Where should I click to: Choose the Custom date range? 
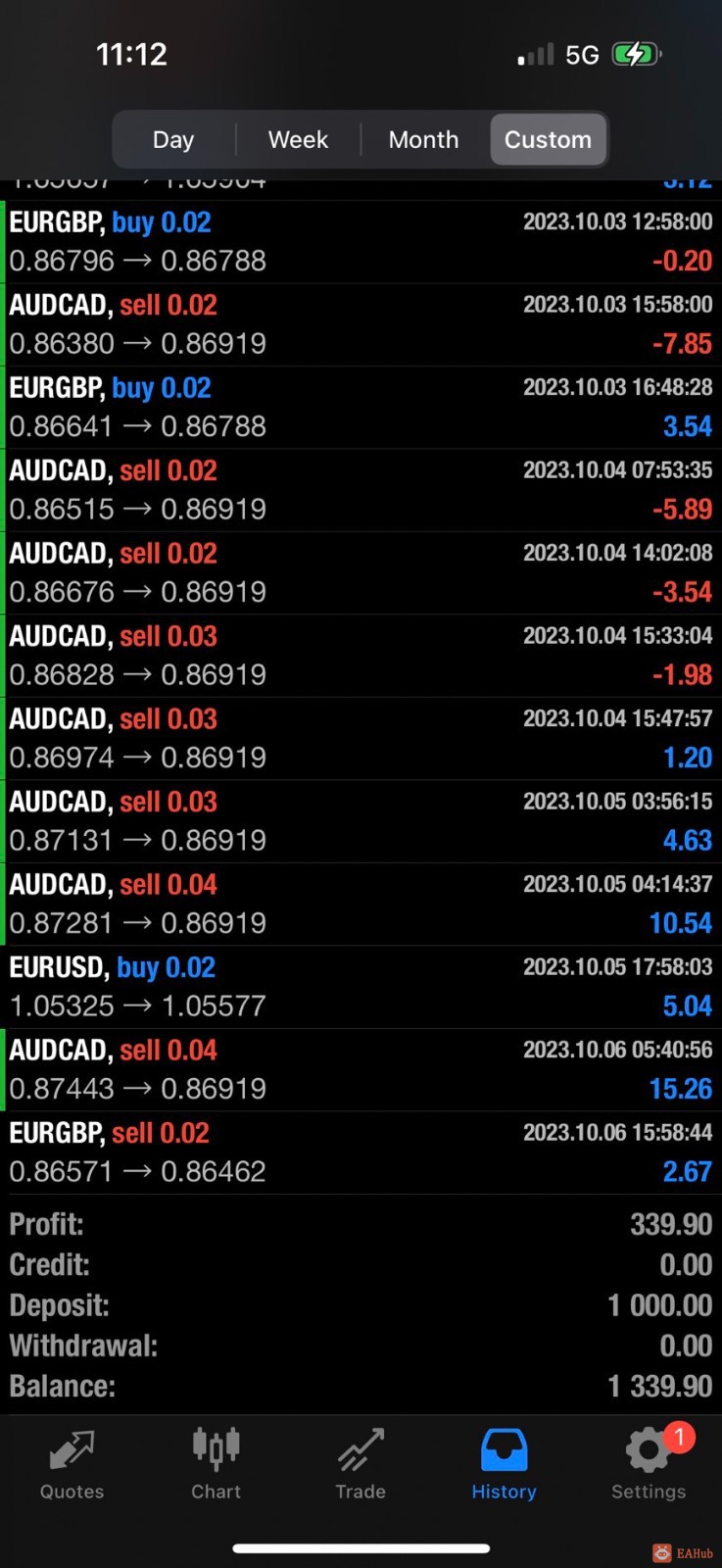[x=548, y=139]
